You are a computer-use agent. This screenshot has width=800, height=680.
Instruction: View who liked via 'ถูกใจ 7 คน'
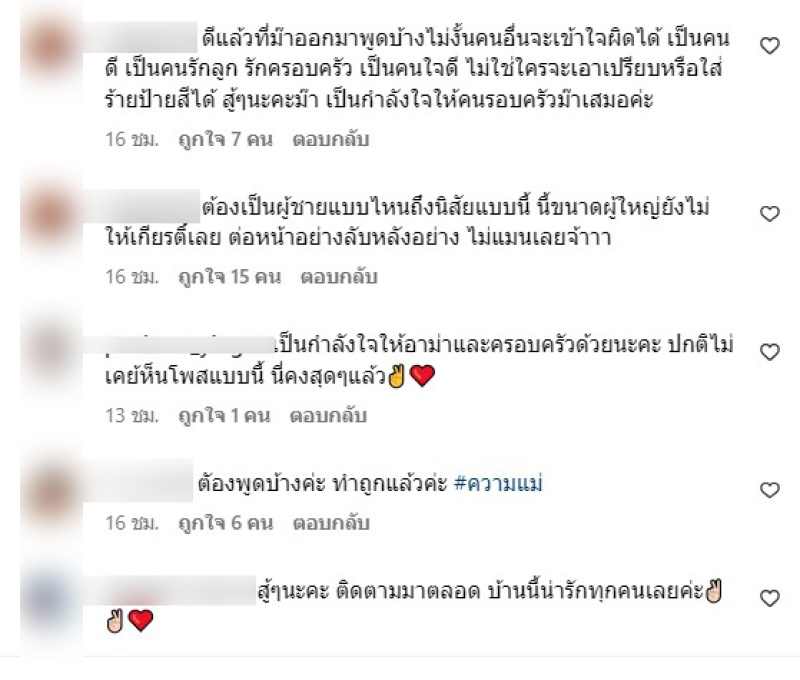click(x=224, y=140)
